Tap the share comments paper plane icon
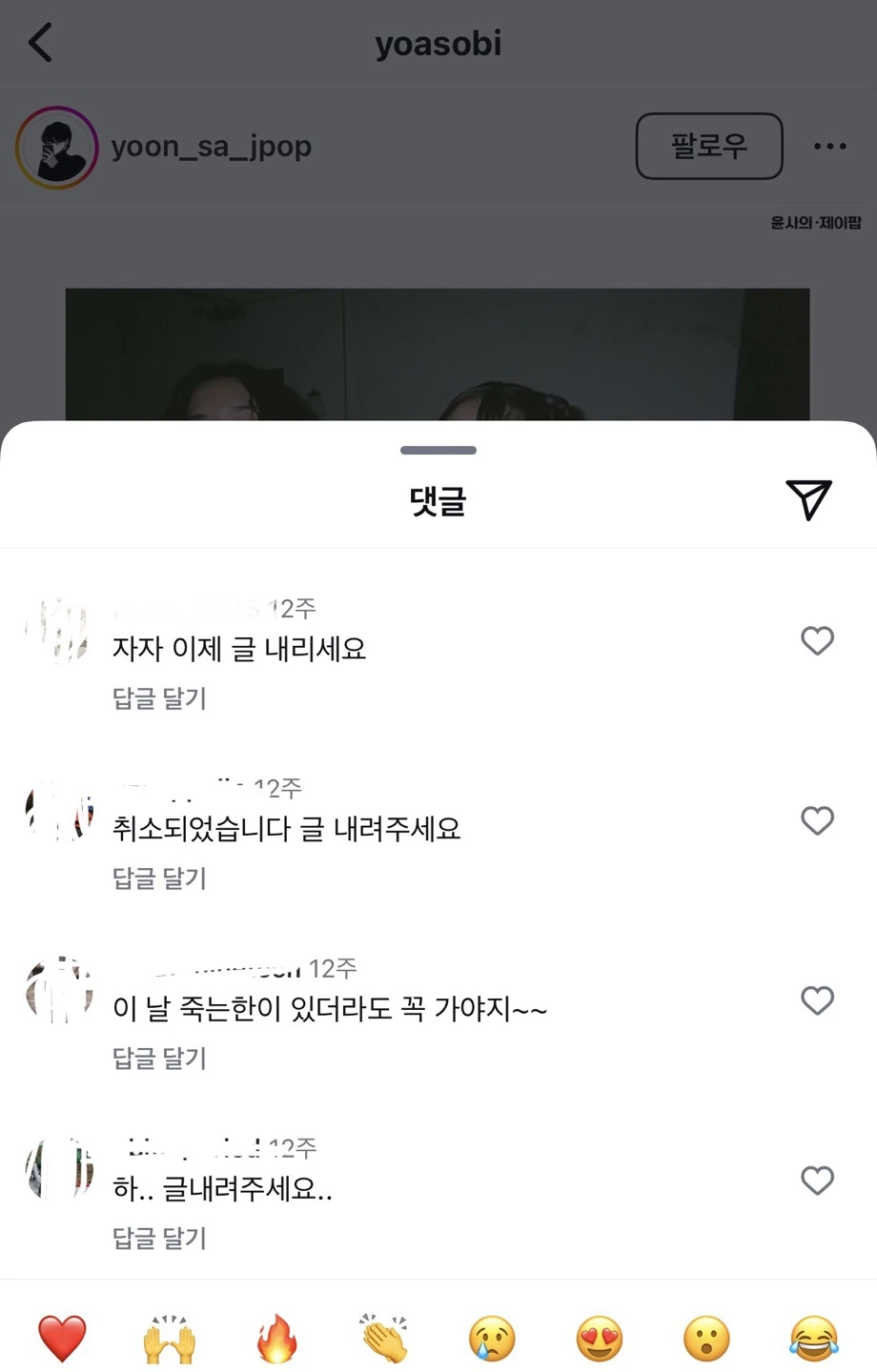 (809, 497)
